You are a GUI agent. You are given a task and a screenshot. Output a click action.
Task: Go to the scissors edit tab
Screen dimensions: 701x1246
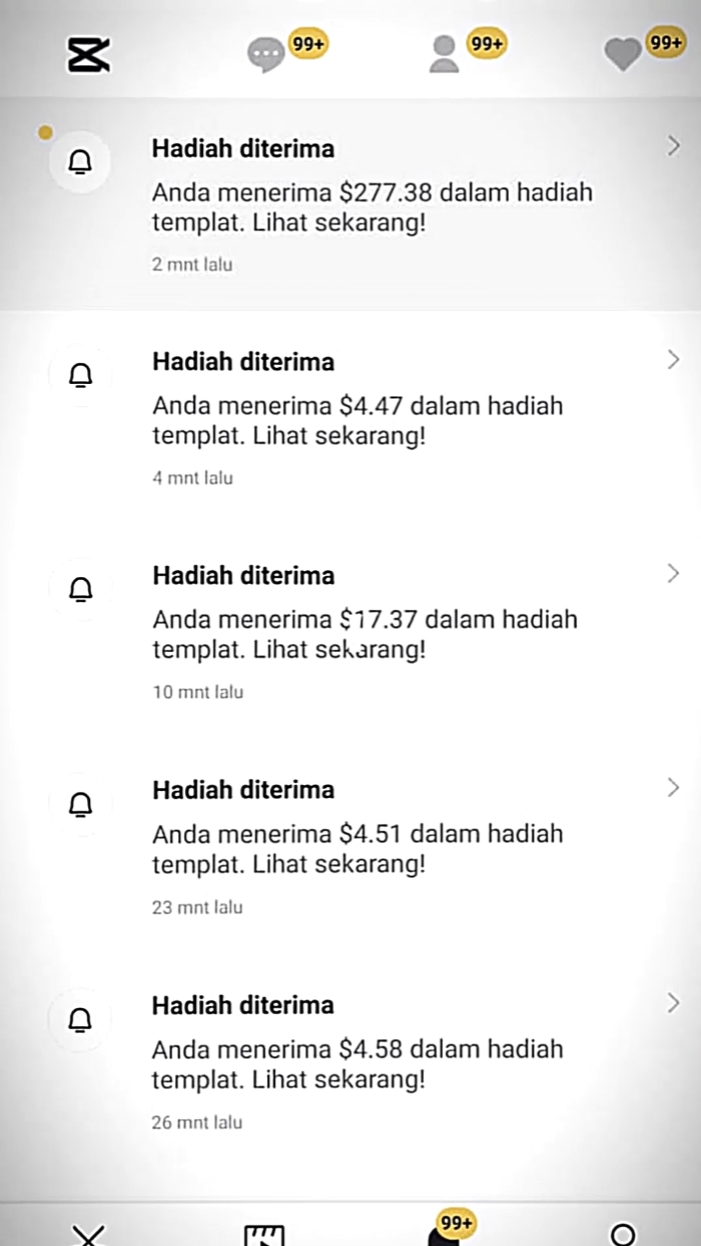pyautogui.click(x=88, y=1234)
